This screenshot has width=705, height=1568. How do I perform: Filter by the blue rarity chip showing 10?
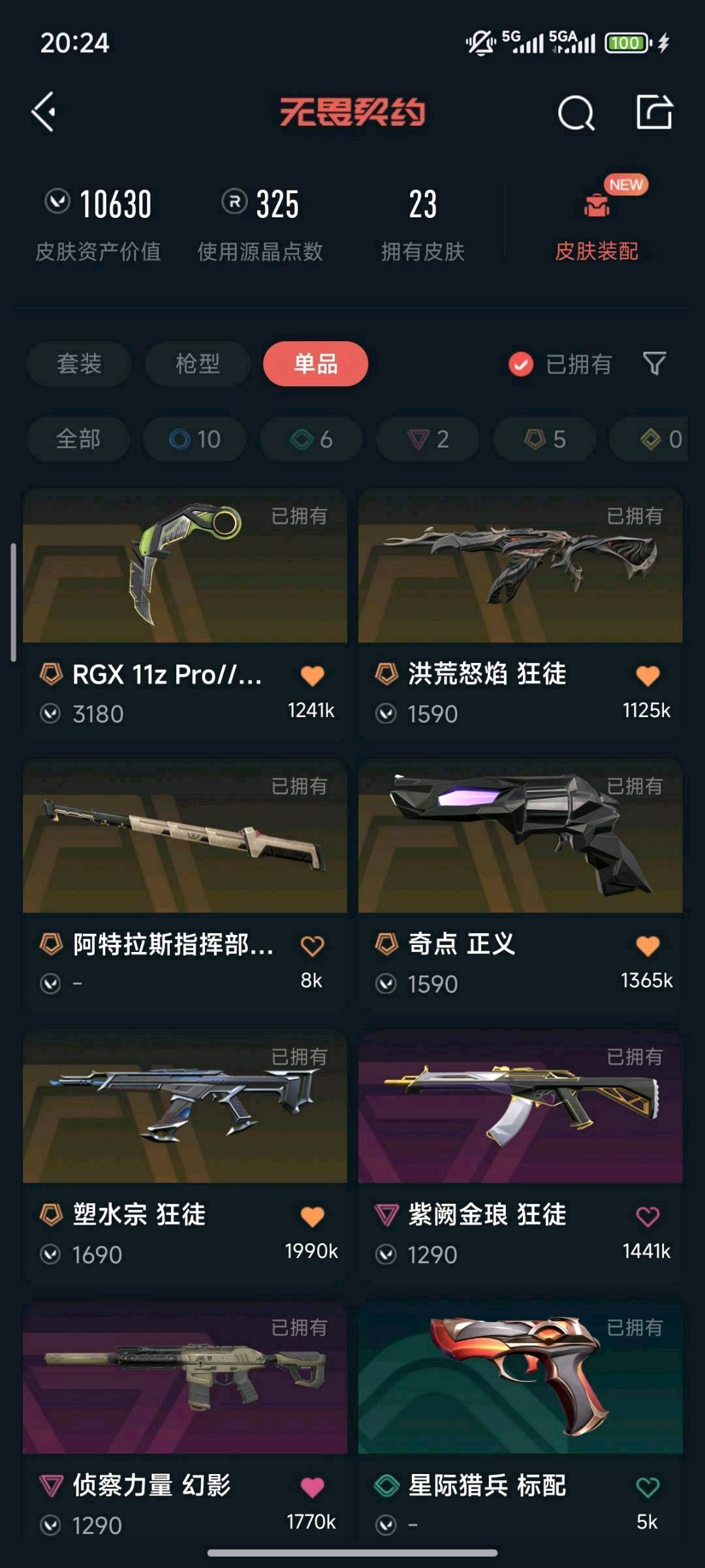point(195,439)
